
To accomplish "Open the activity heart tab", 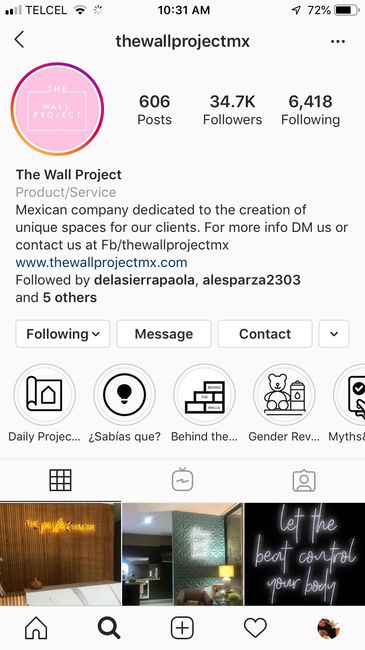I will pos(255,628).
